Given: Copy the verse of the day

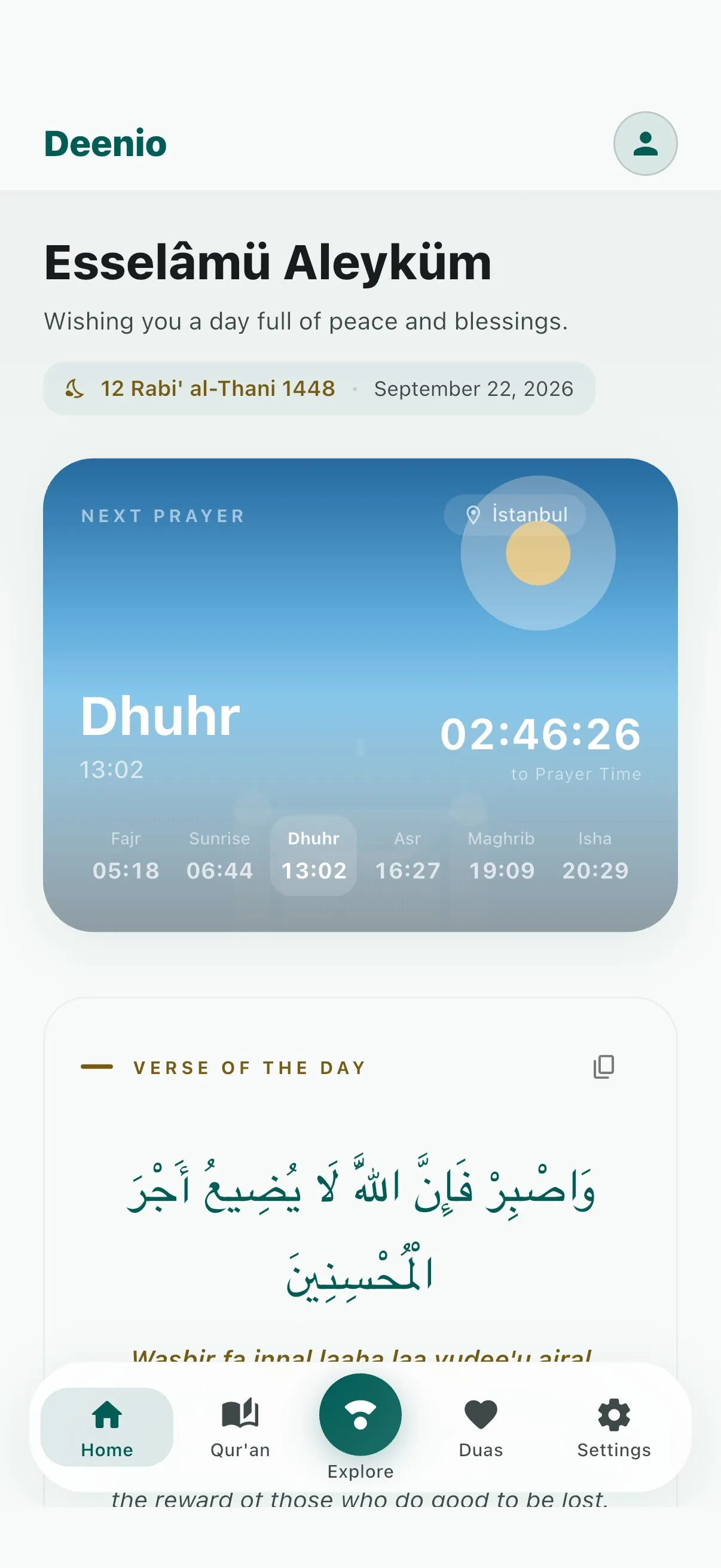Looking at the screenshot, I should pyautogui.click(x=604, y=1067).
